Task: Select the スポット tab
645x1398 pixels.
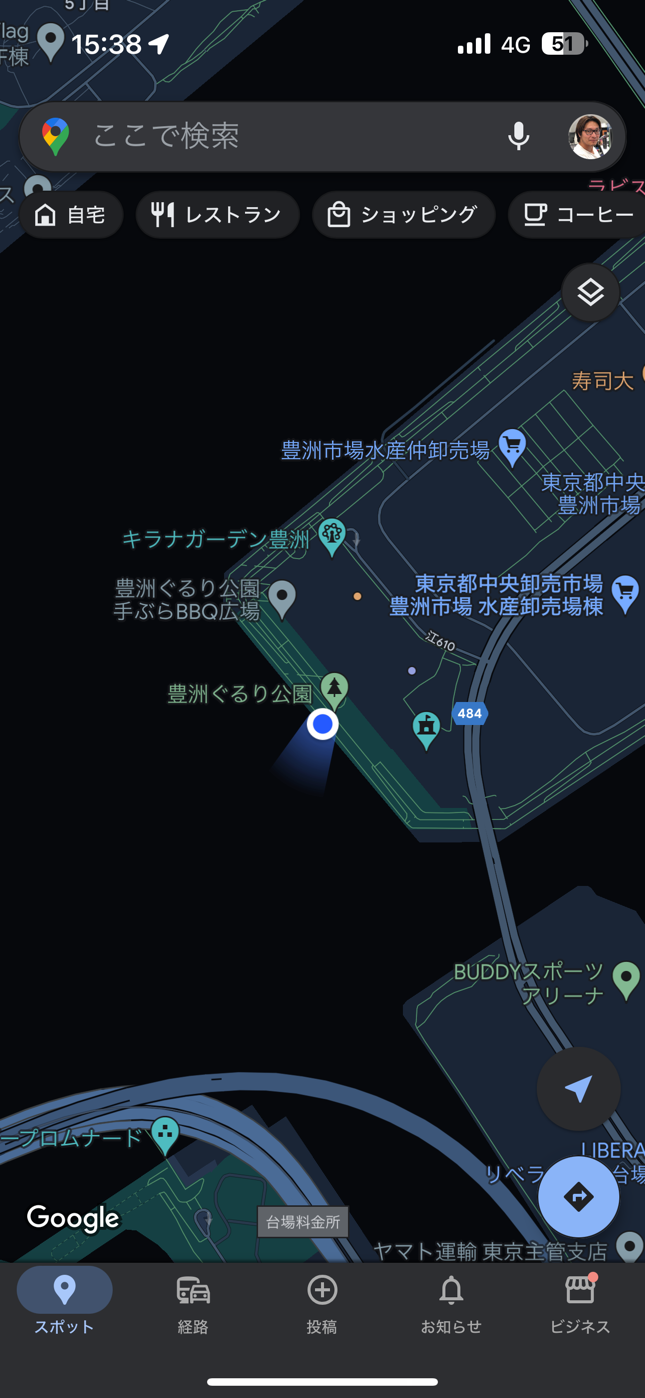Action: (64, 1305)
